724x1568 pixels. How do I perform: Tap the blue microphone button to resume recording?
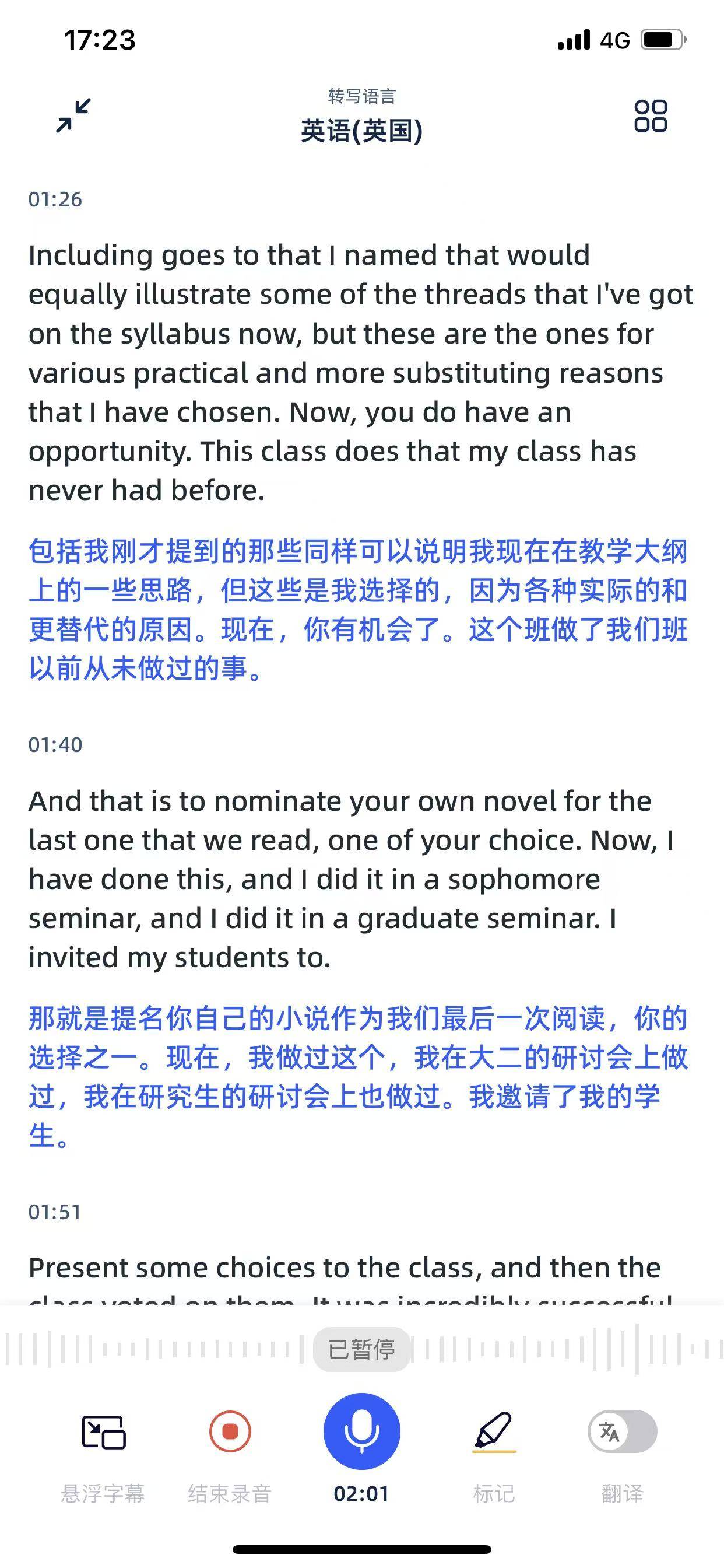[361, 1431]
